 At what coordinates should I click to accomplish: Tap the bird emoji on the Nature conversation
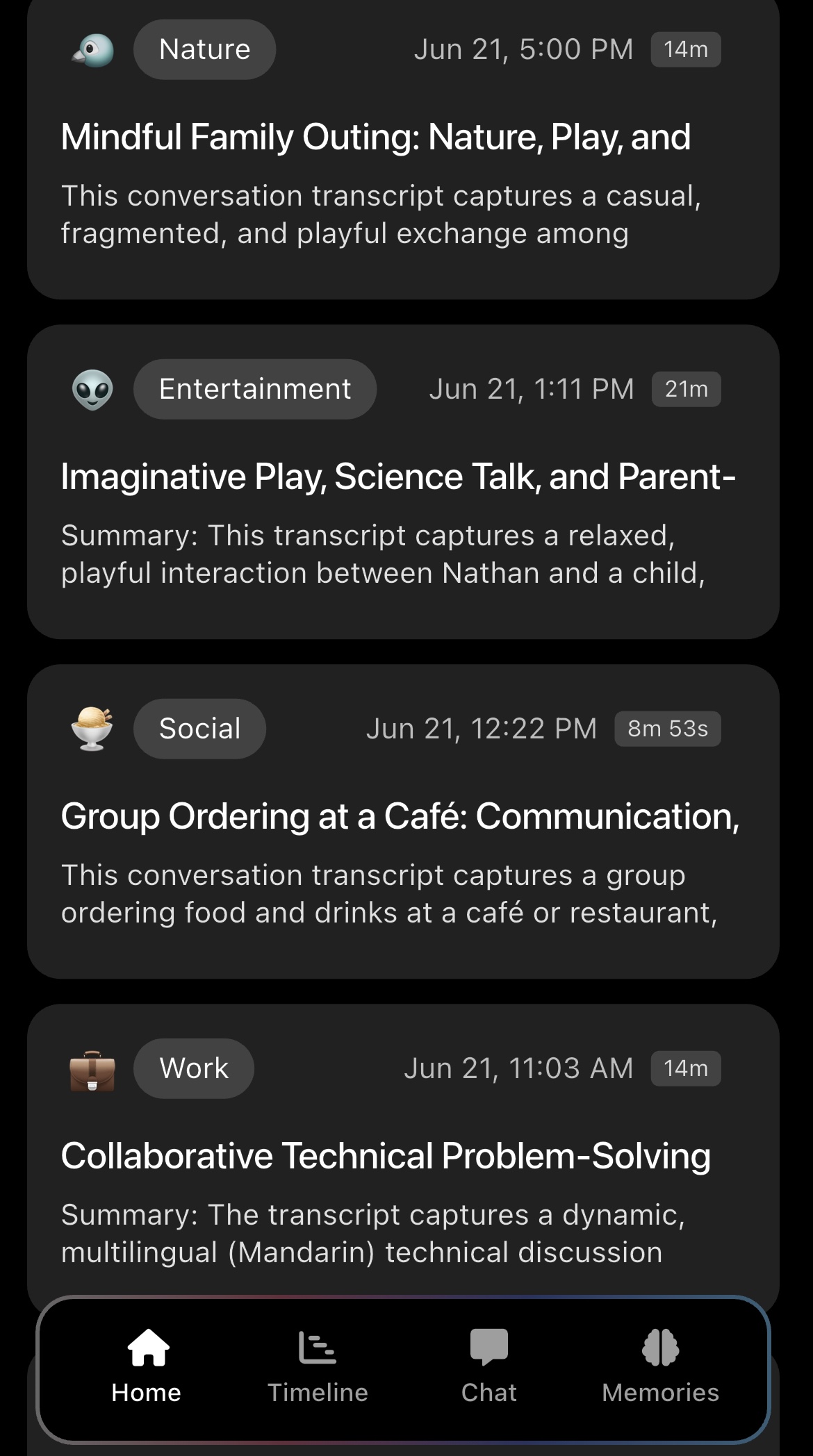[92, 49]
